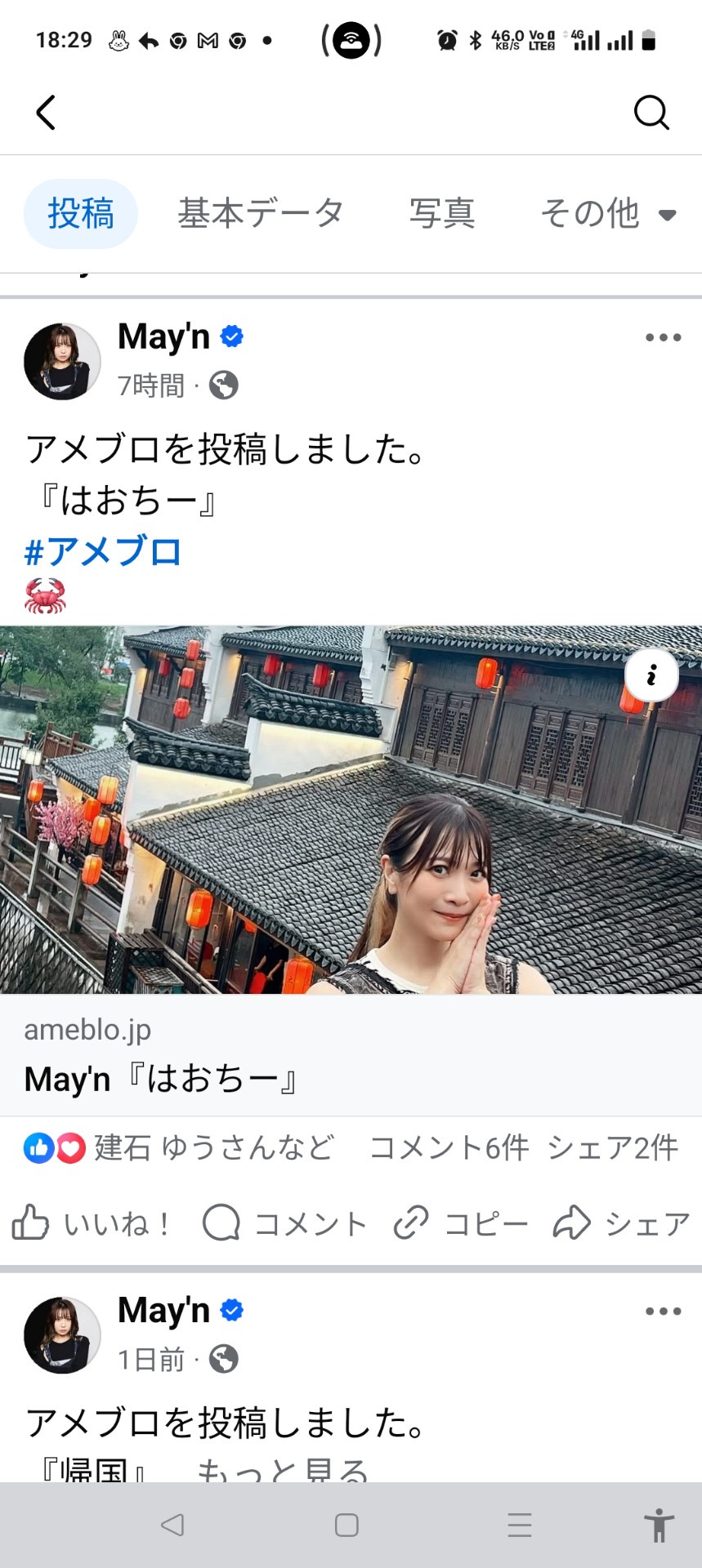Open the overflow menu on the 7時間 post
This screenshot has width=702, height=1568.
[663, 337]
